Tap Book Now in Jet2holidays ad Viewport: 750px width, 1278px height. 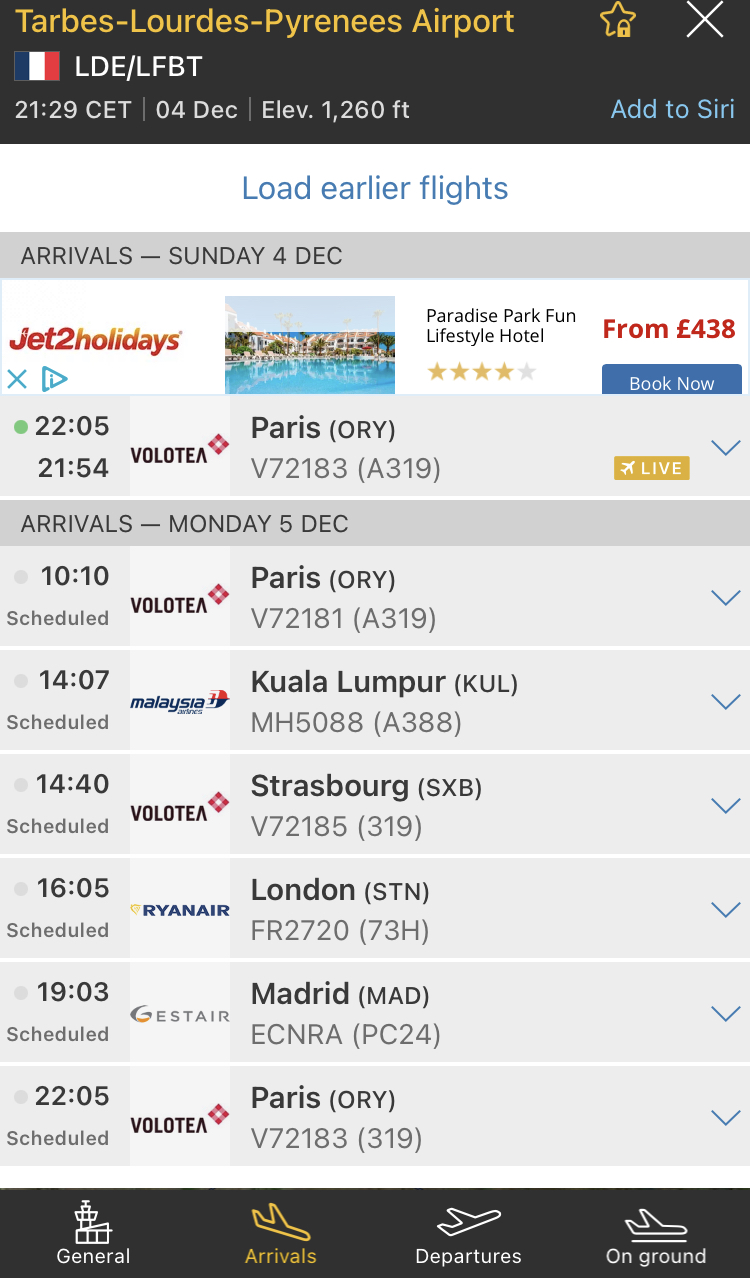[x=672, y=380]
